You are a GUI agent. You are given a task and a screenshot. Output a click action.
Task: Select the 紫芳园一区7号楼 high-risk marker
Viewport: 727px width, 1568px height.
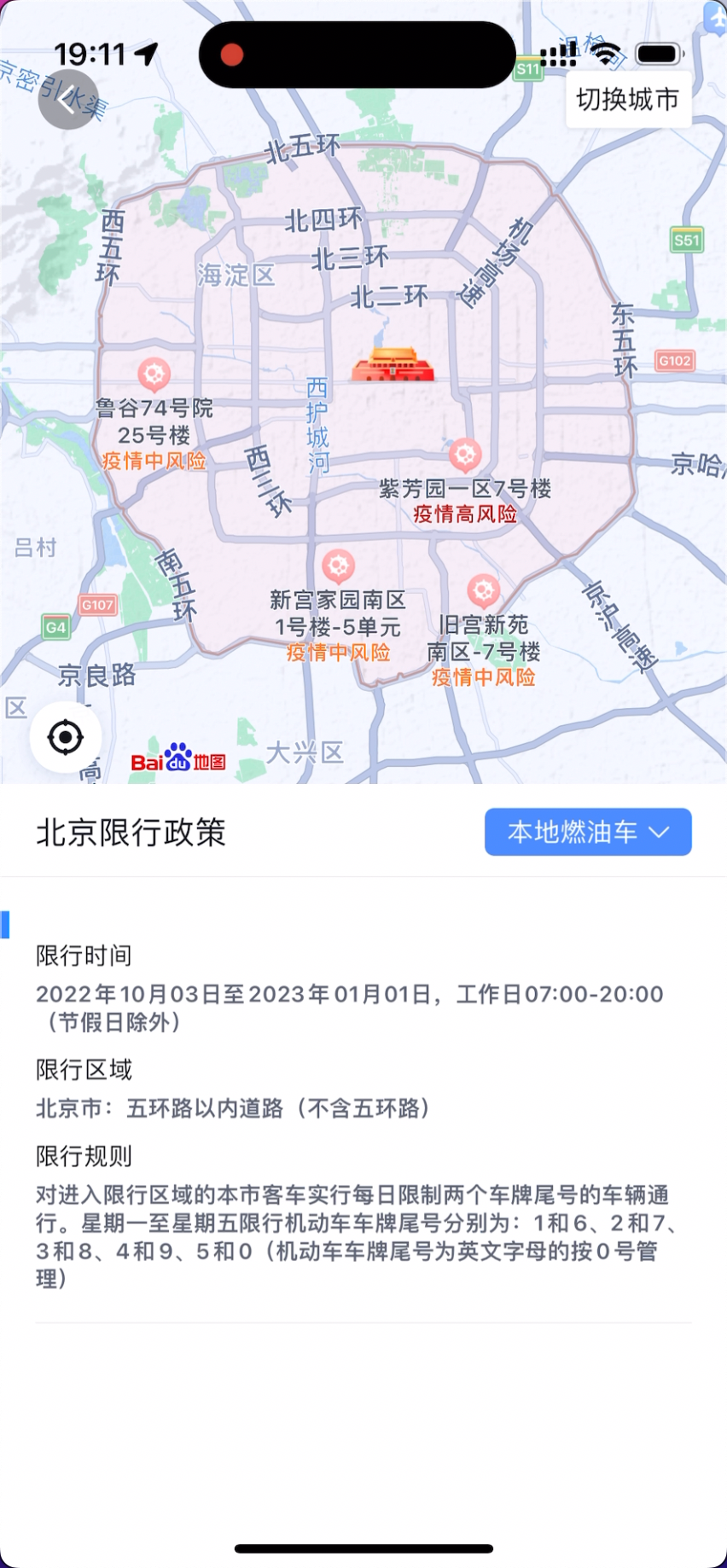tap(465, 455)
